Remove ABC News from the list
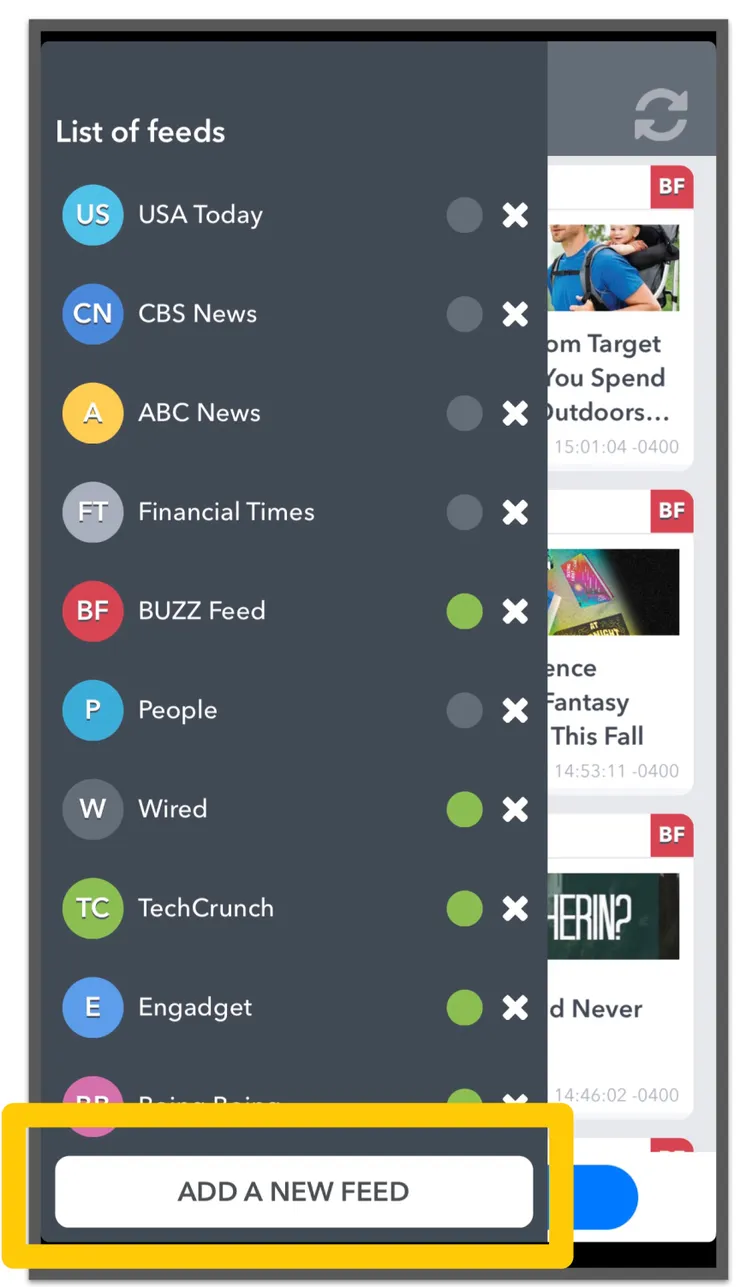This screenshot has height=1287, width=740. (515, 413)
